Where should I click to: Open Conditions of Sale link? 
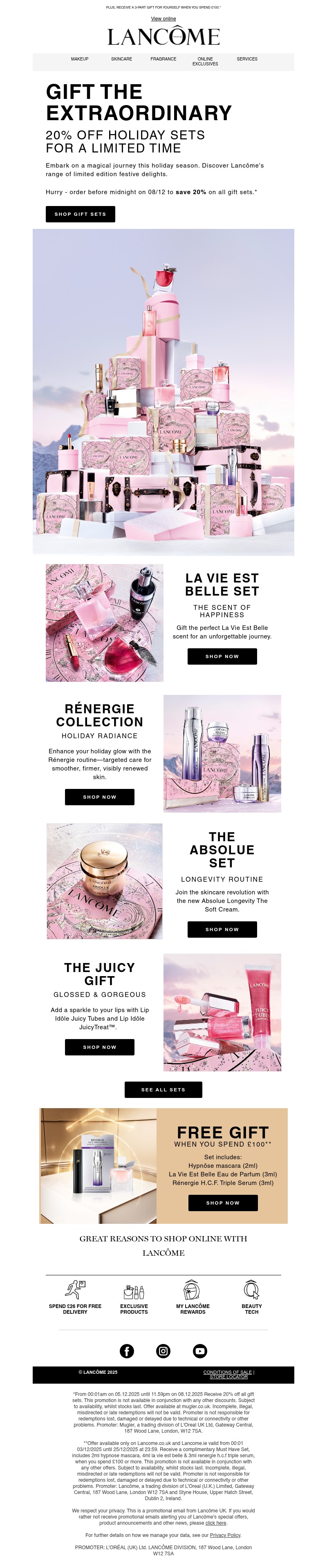[x=227, y=1372]
